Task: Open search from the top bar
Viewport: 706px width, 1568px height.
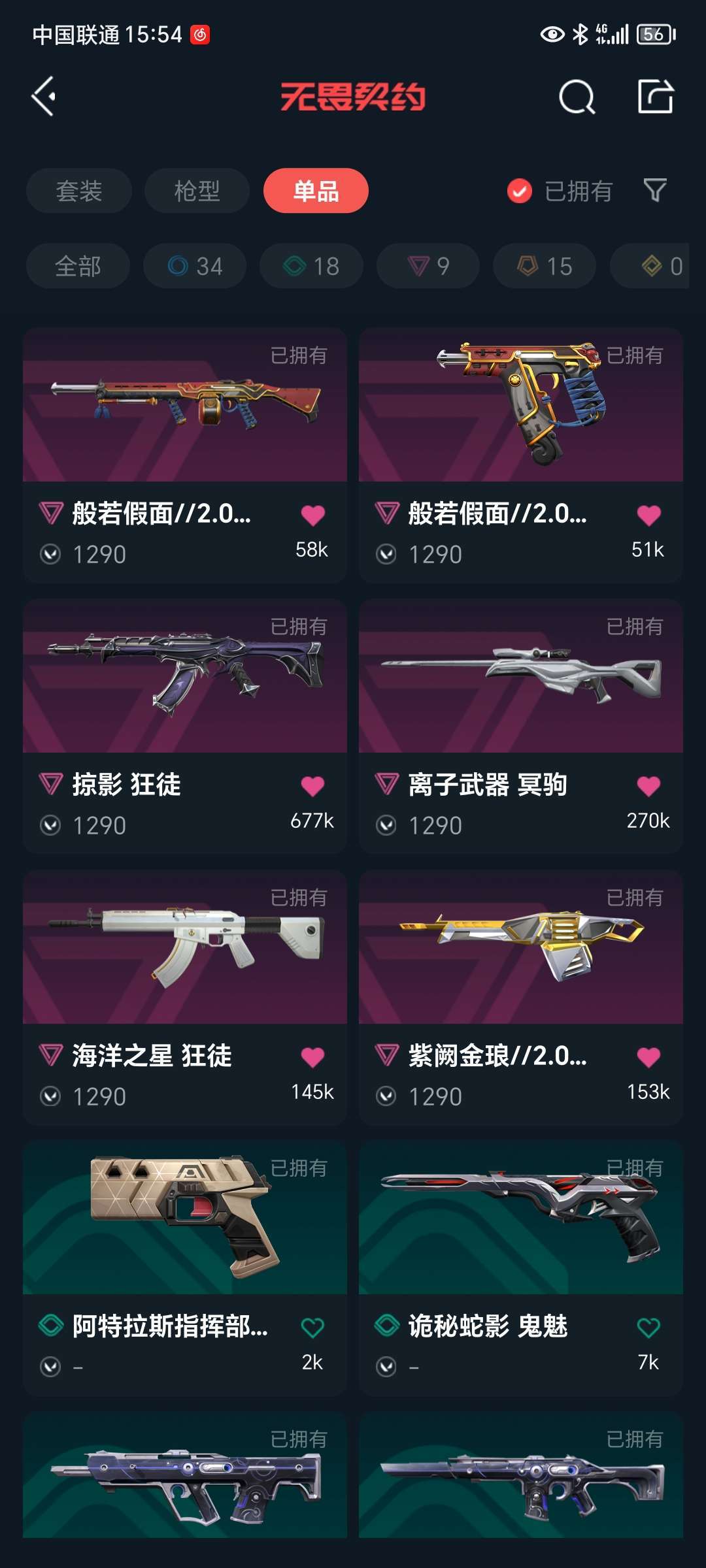Action: pyautogui.click(x=577, y=97)
